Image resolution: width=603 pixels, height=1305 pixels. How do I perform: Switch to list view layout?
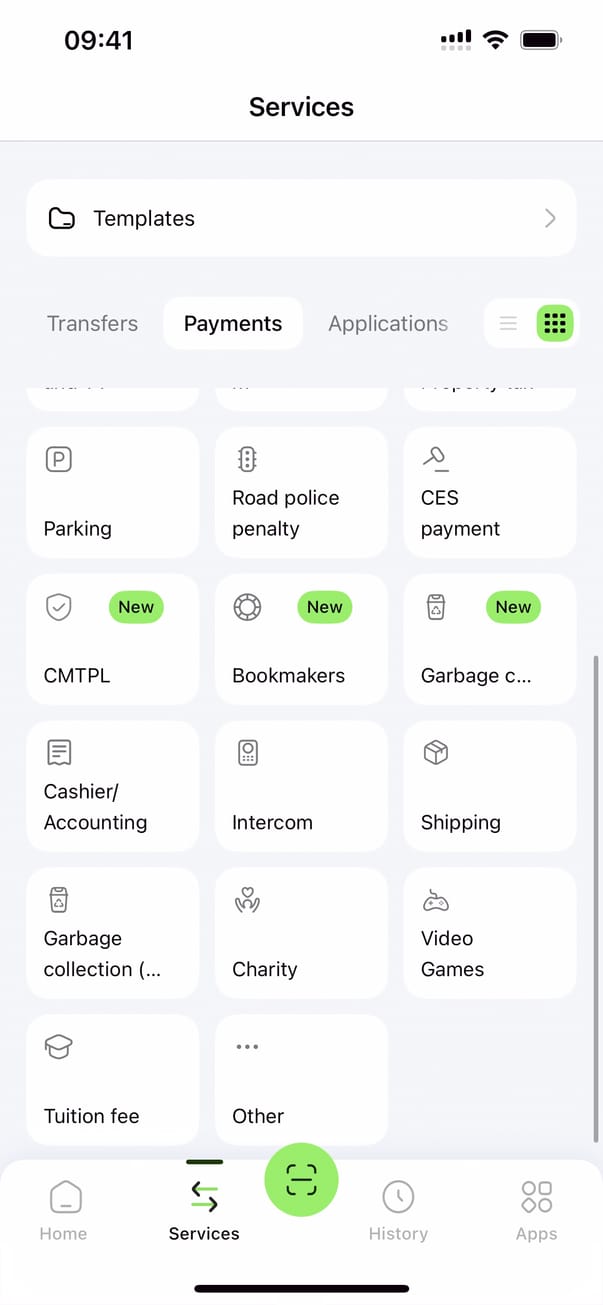(x=508, y=323)
